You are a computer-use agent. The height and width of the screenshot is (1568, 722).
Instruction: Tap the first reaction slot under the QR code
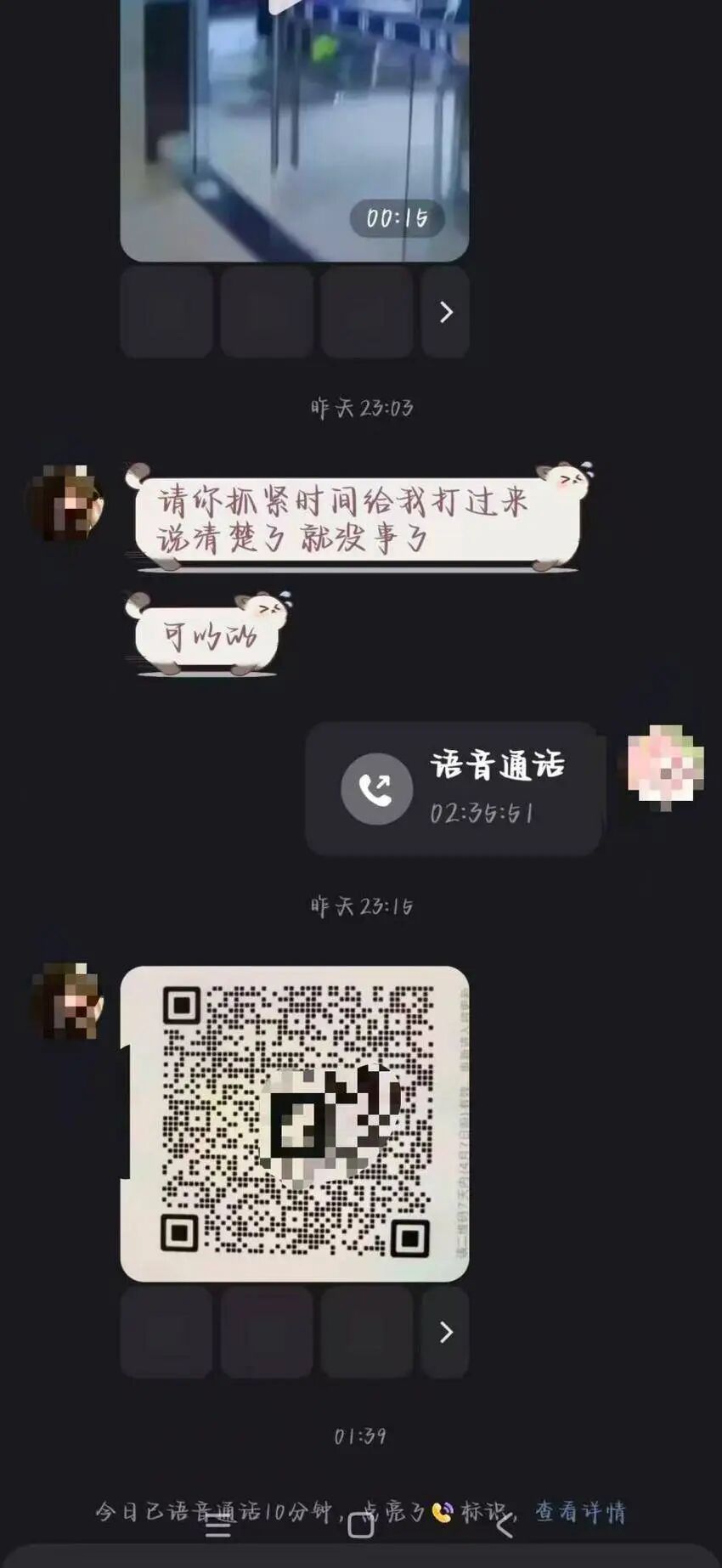click(x=166, y=1329)
